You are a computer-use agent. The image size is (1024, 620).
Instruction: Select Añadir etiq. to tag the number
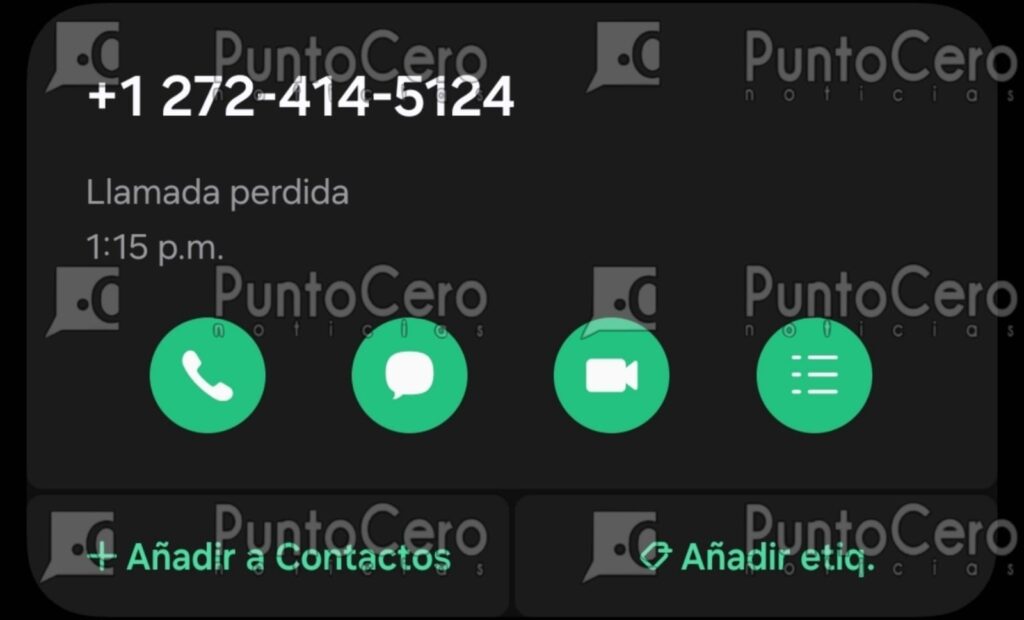tap(757, 557)
